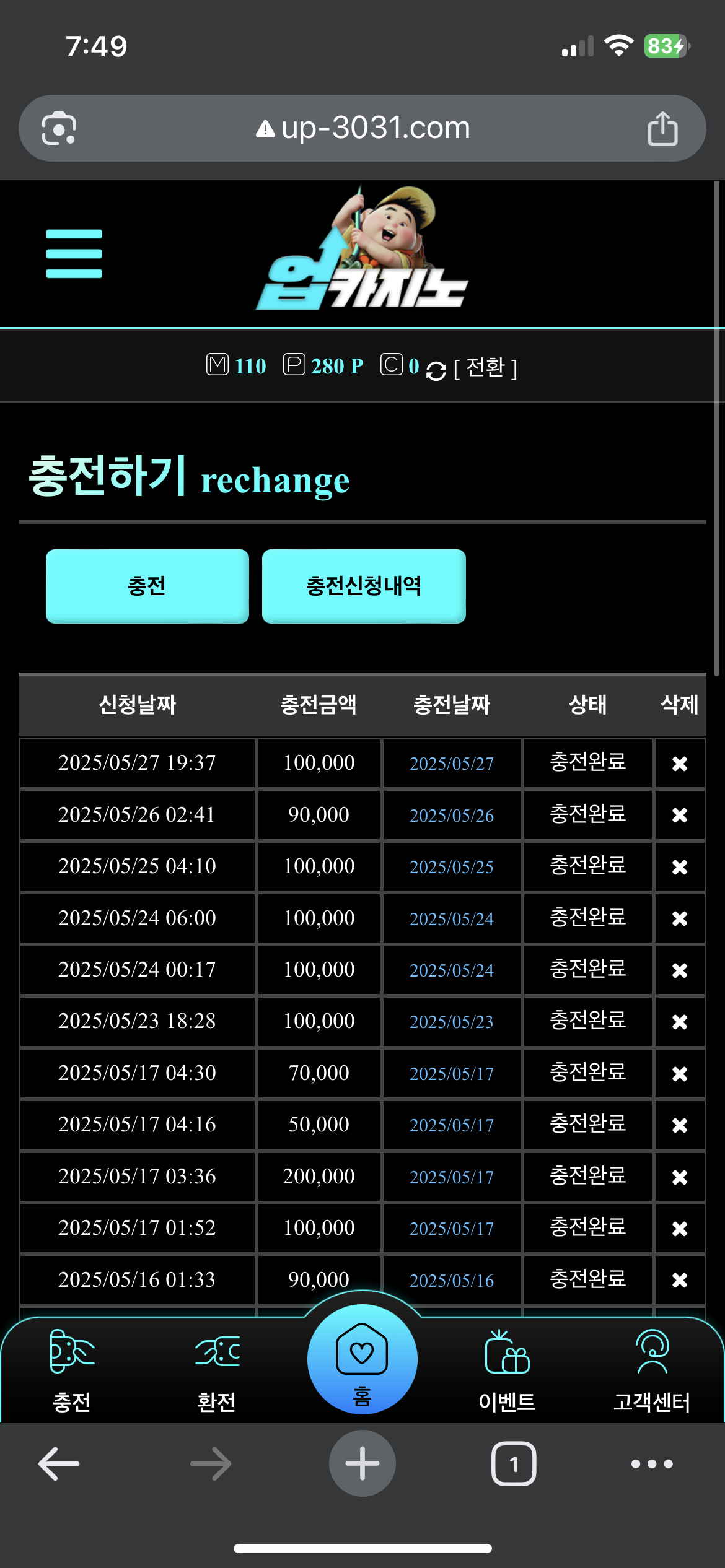Tap the up-3031.com address bar
Viewport: 725px width, 1568px height.
[362, 129]
